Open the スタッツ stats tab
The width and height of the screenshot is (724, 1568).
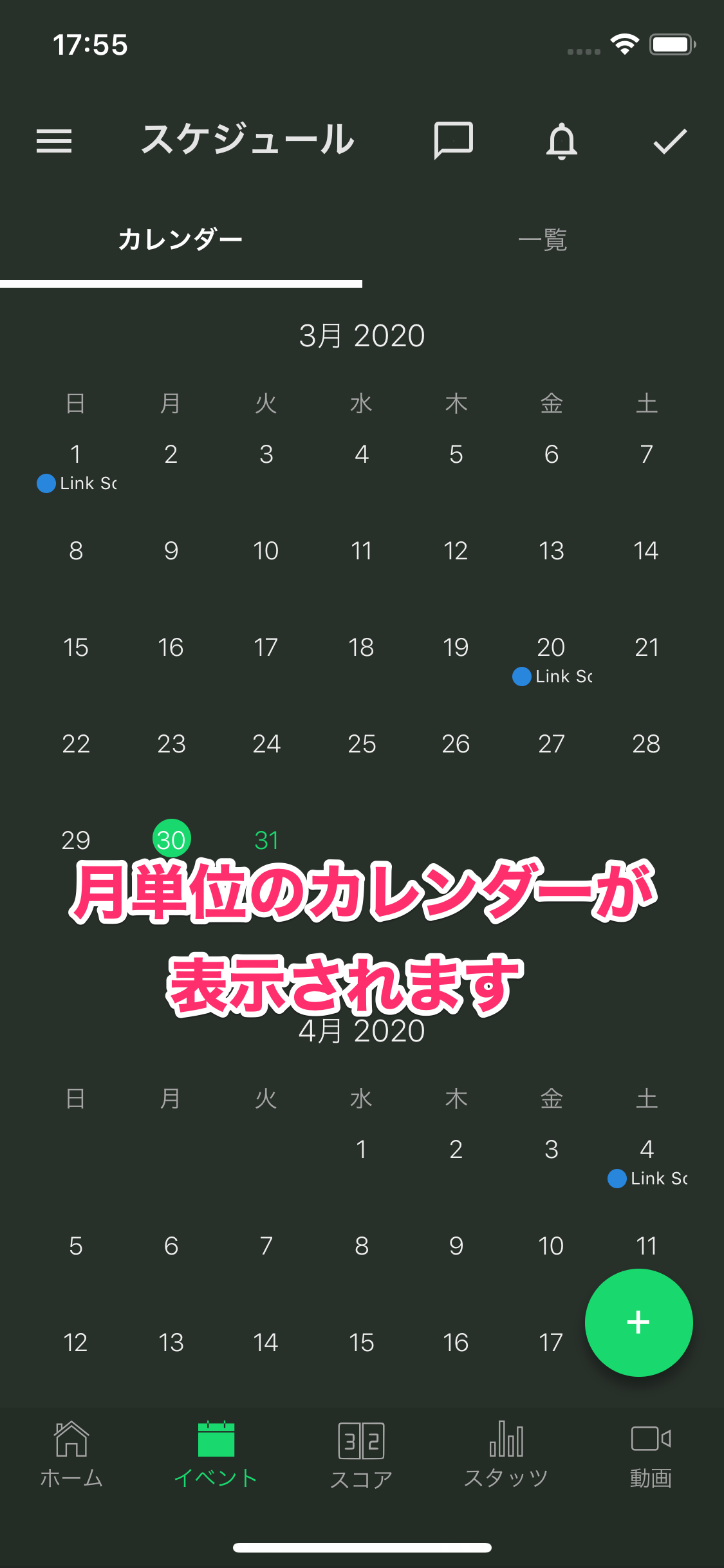pos(506,1455)
